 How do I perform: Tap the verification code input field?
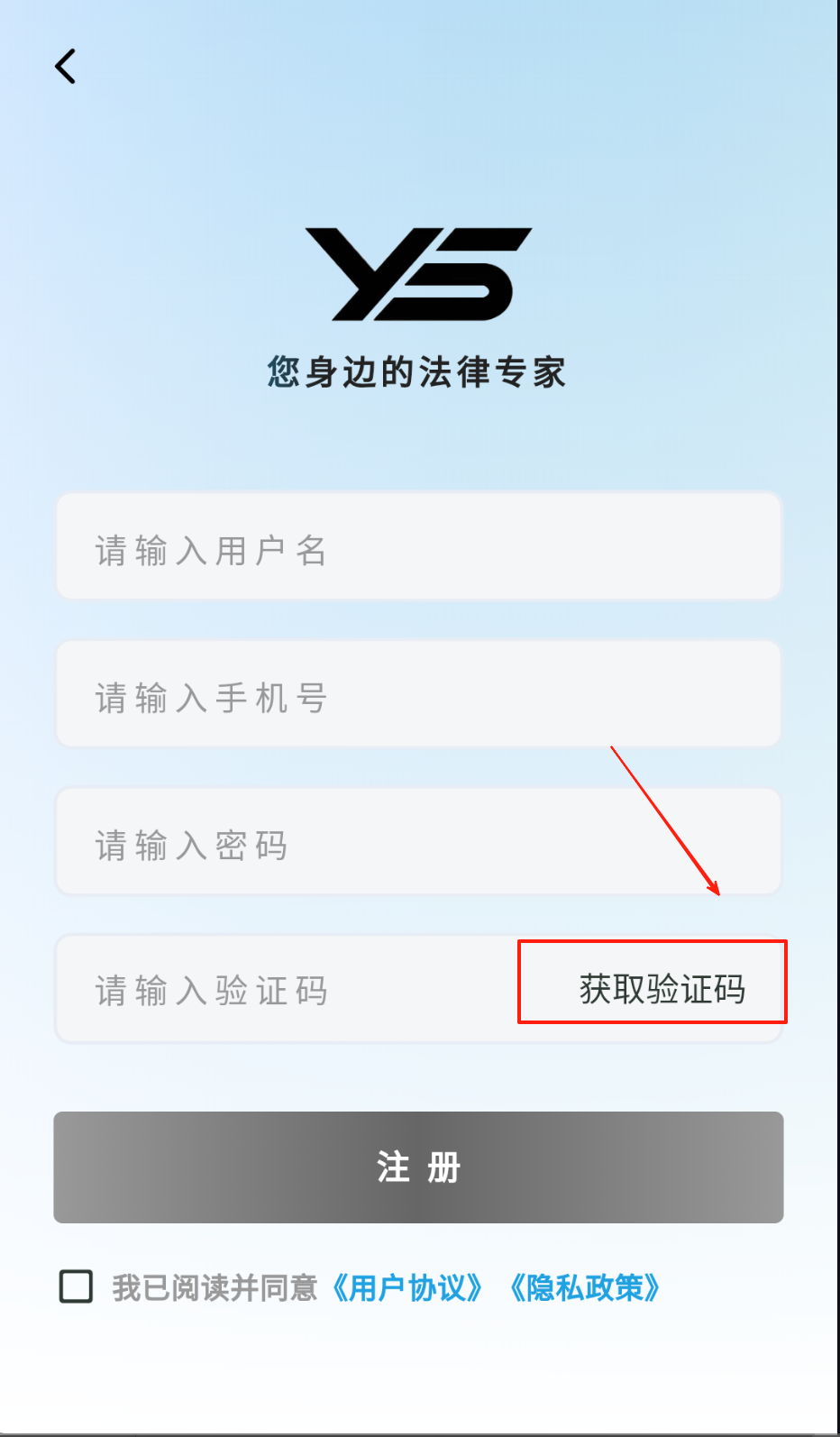(288, 990)
